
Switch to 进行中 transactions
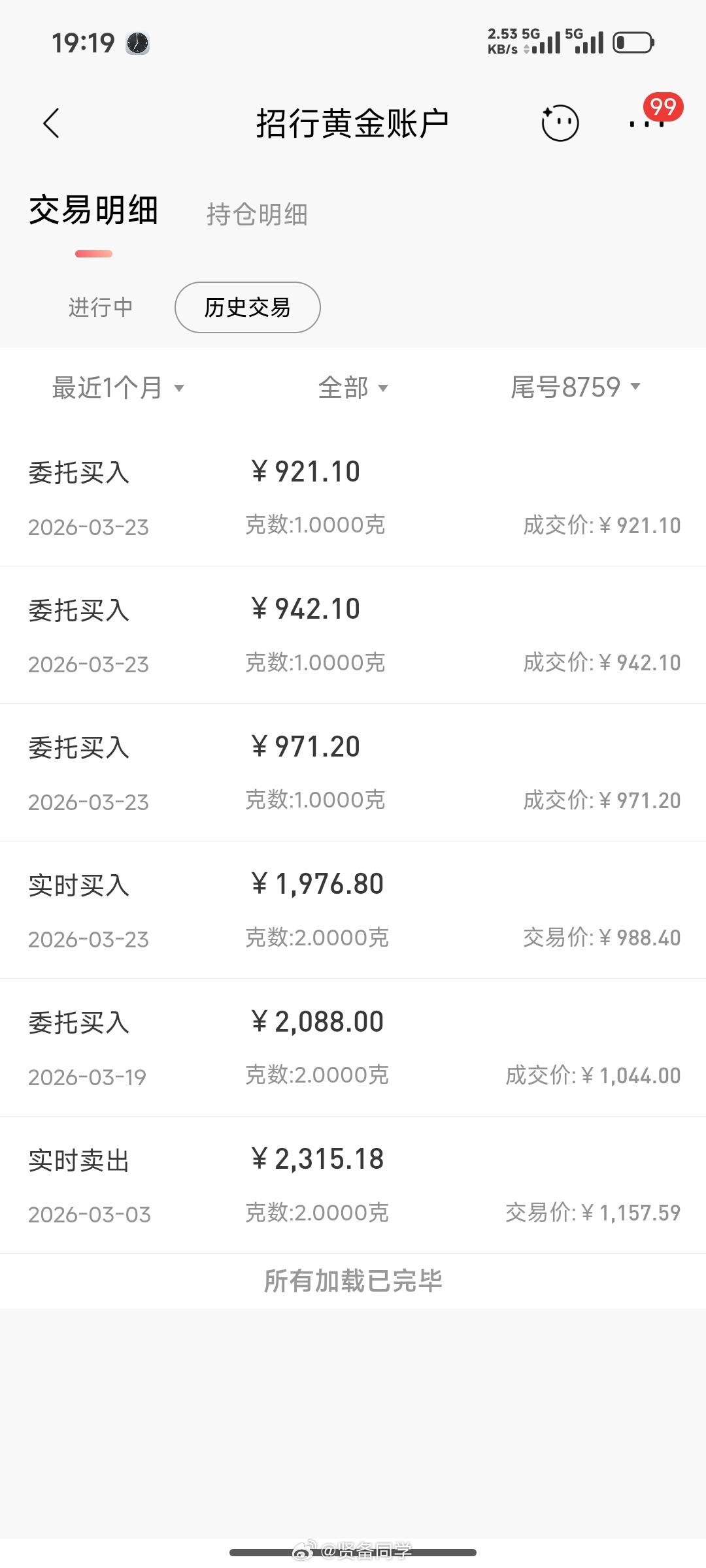point(101,306)
